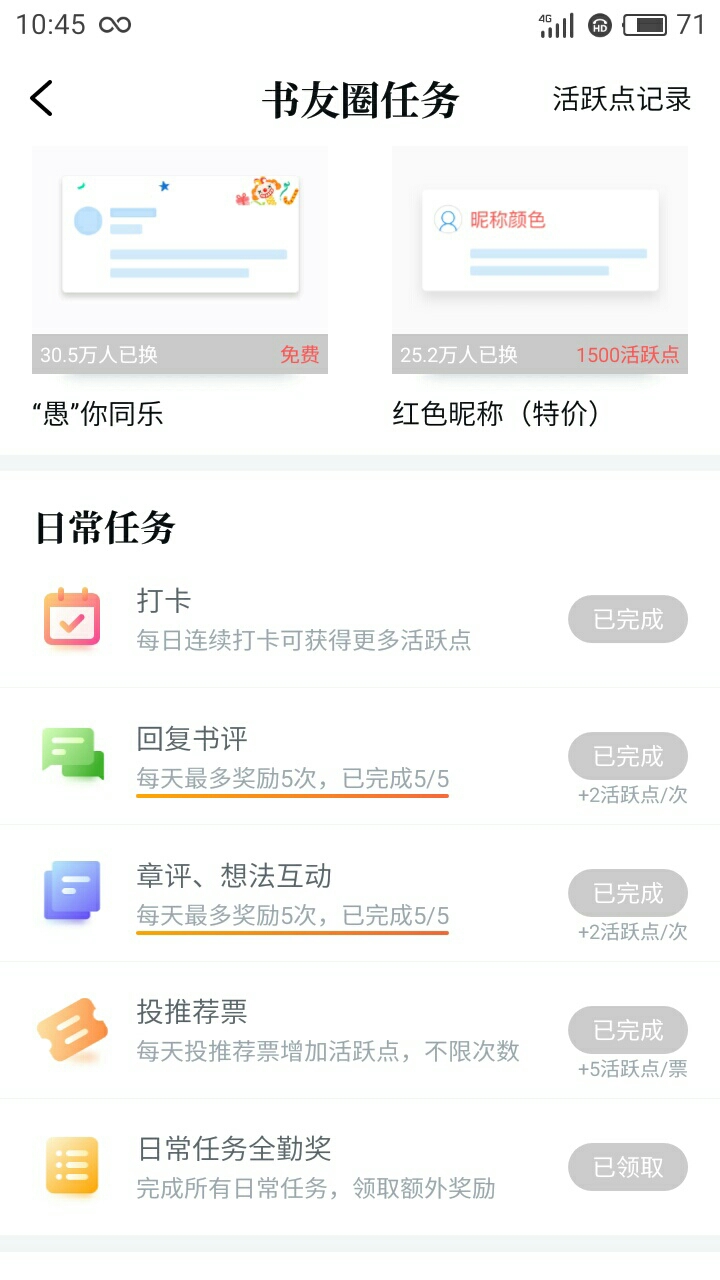Open the “愚”你同乐 reward card
The width and height of the screenshot is (720, 1280).
(180, 288)
